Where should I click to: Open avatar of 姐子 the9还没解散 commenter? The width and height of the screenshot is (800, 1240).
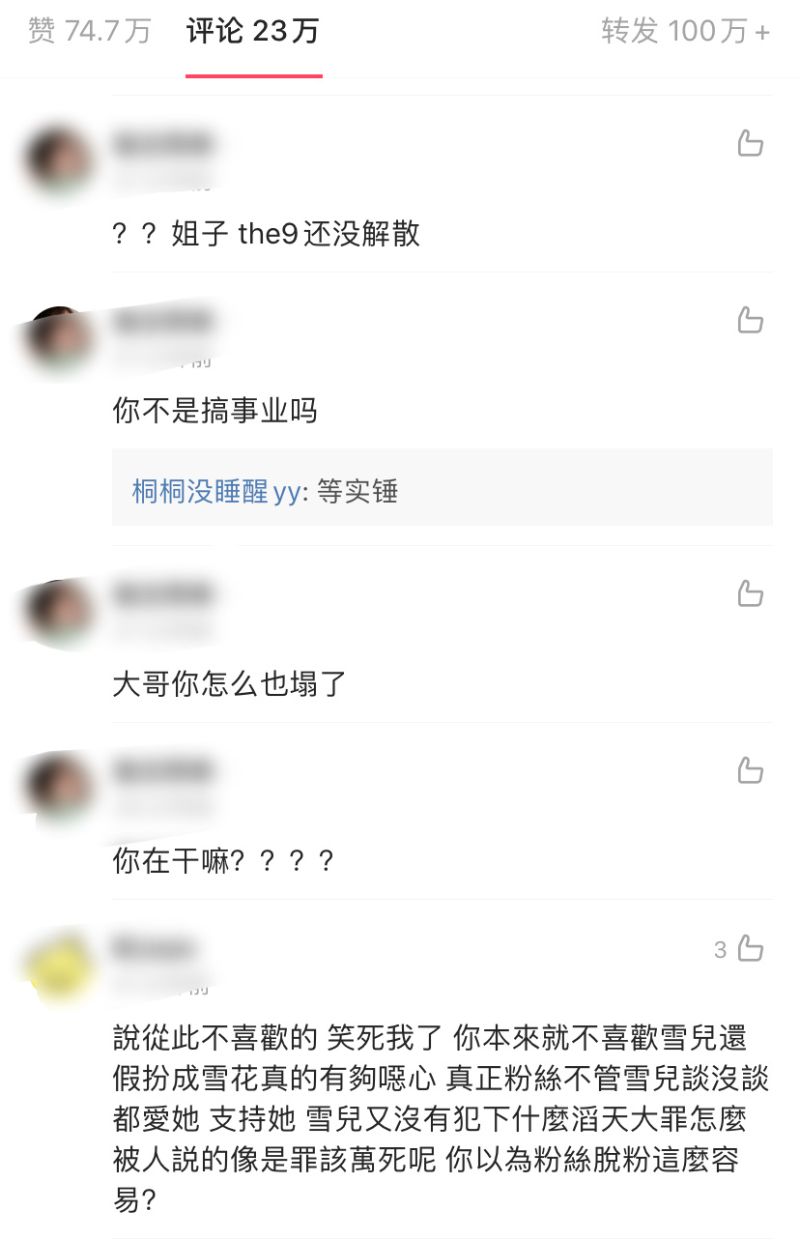[x=57, y=160]
